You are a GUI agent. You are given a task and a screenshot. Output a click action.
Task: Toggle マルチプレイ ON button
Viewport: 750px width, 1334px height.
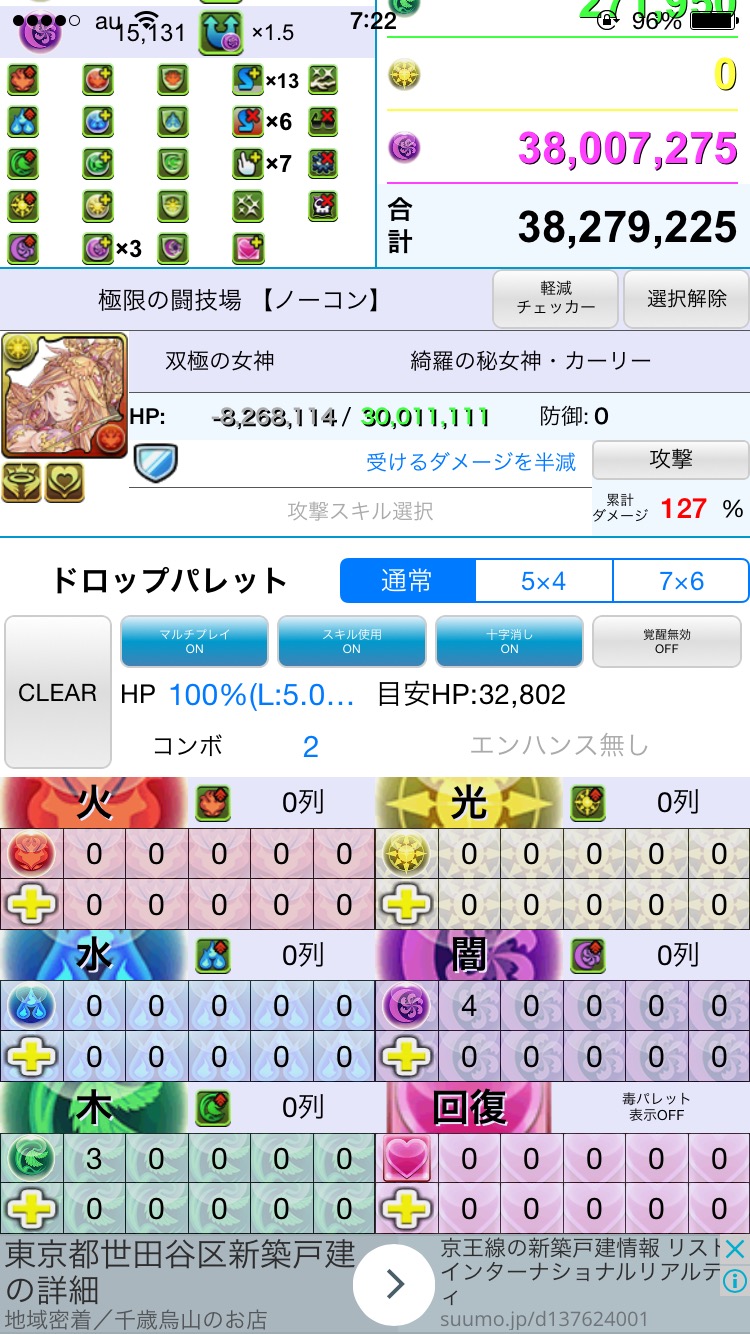(x=194, y=641)
